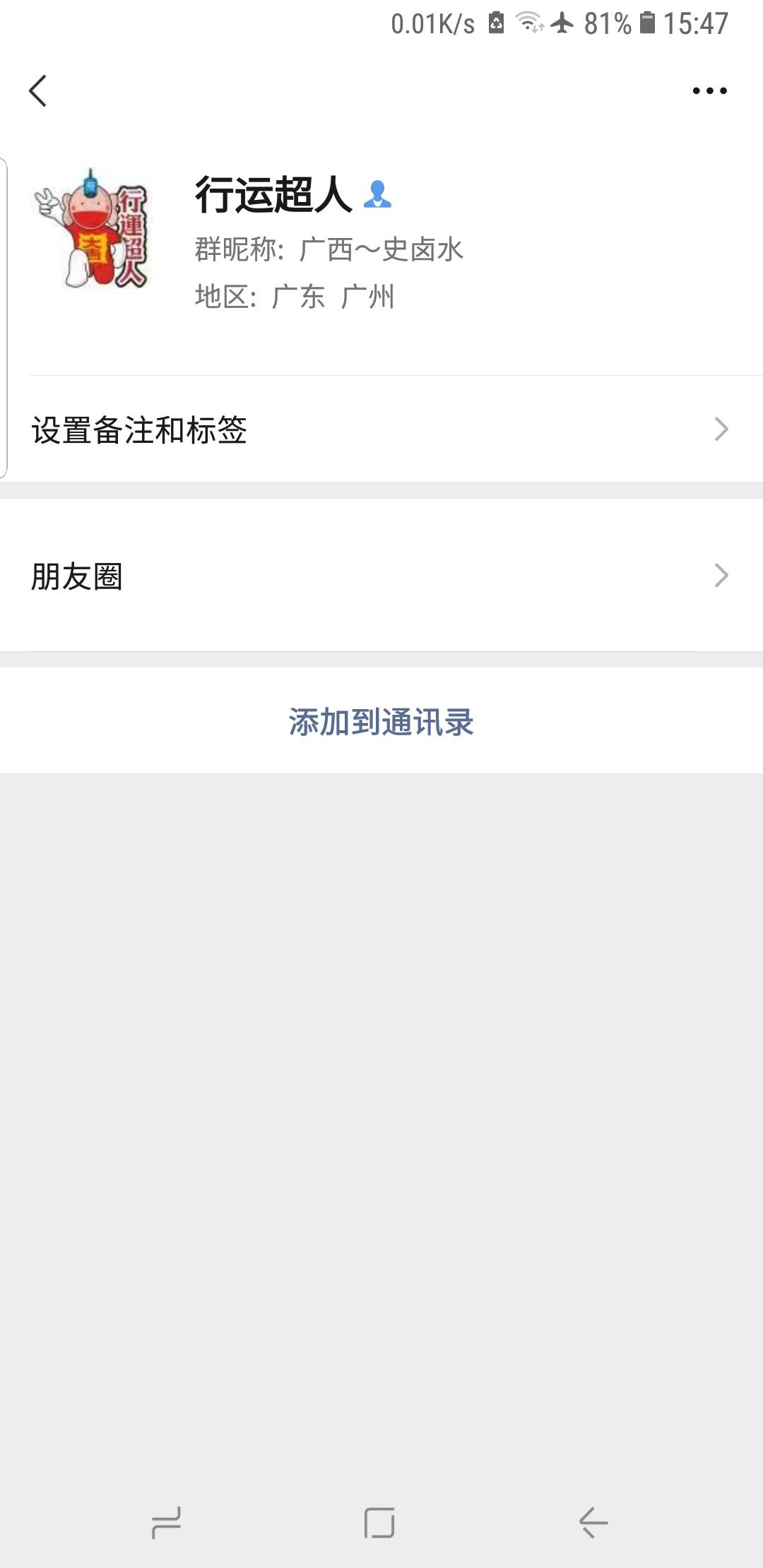View 行运超人's profile avatar
The image size is (763, 1568).
pyautogui.click(x=92, y=227)
